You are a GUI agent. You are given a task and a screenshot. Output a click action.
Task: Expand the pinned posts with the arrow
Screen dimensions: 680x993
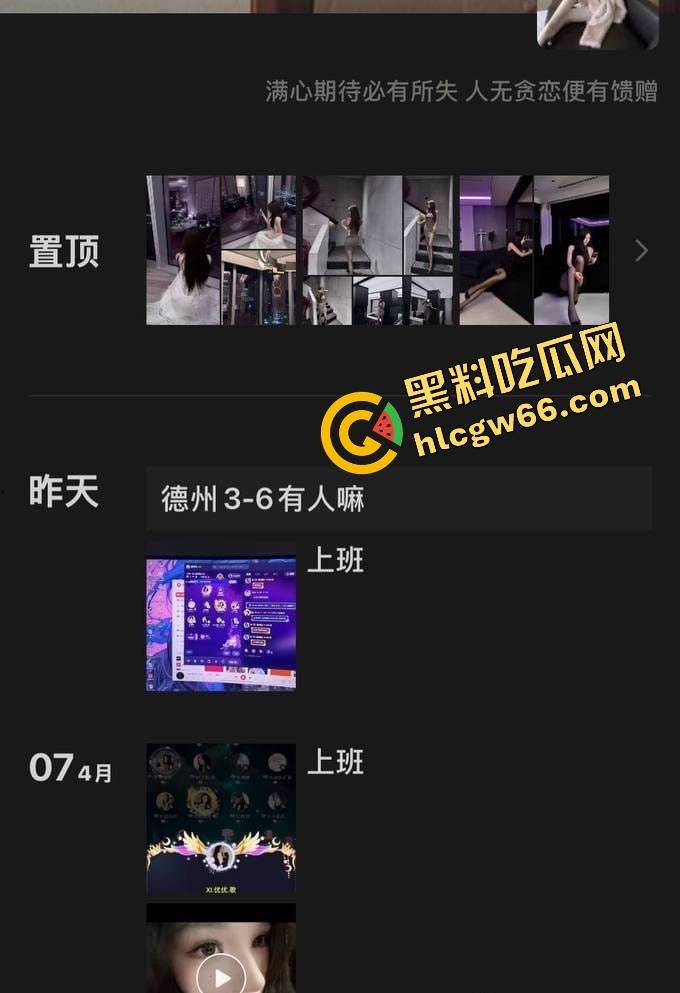click(642, 251)
